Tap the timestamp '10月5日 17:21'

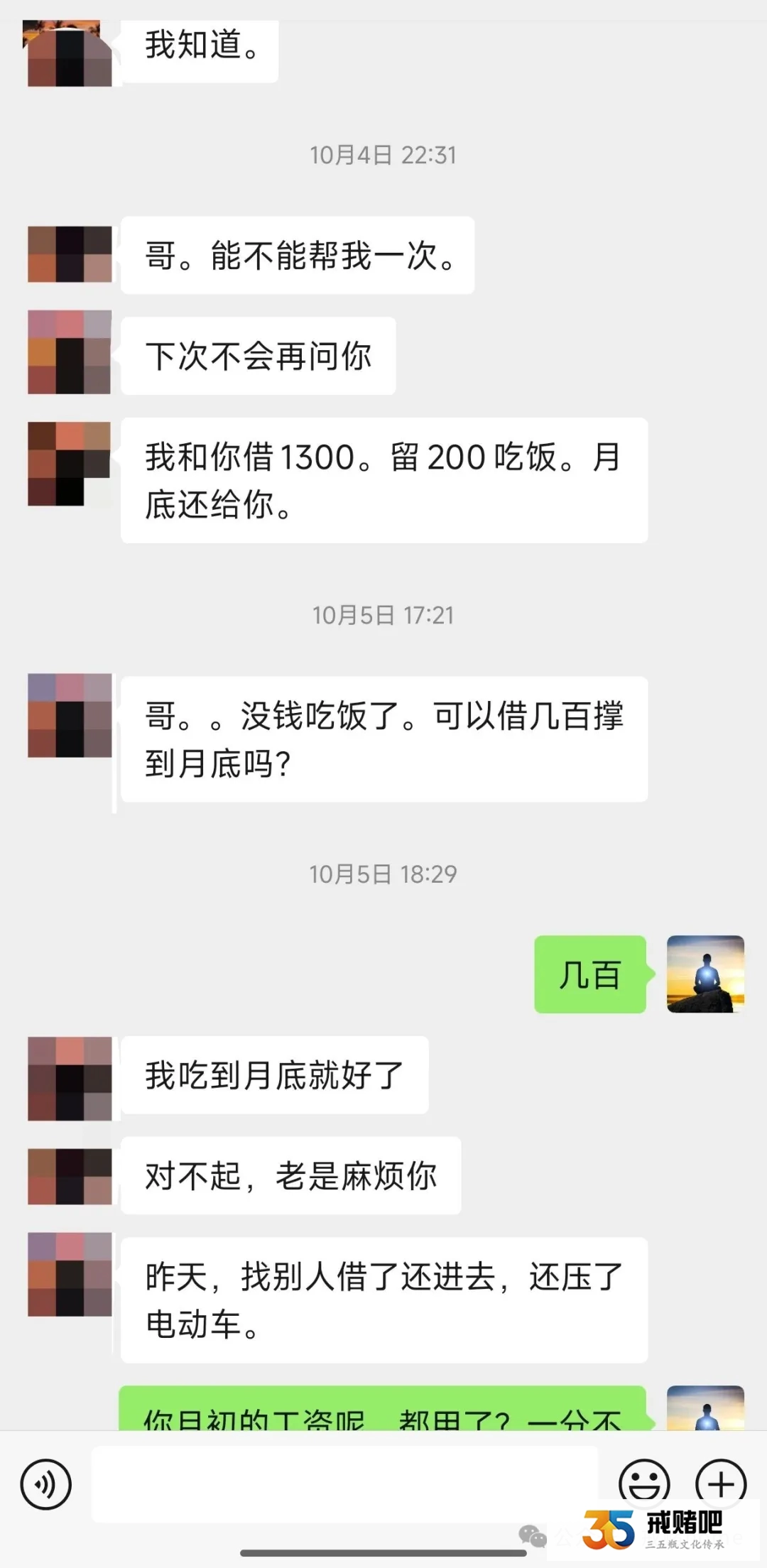pyautogui.click(x=383, y=616)
